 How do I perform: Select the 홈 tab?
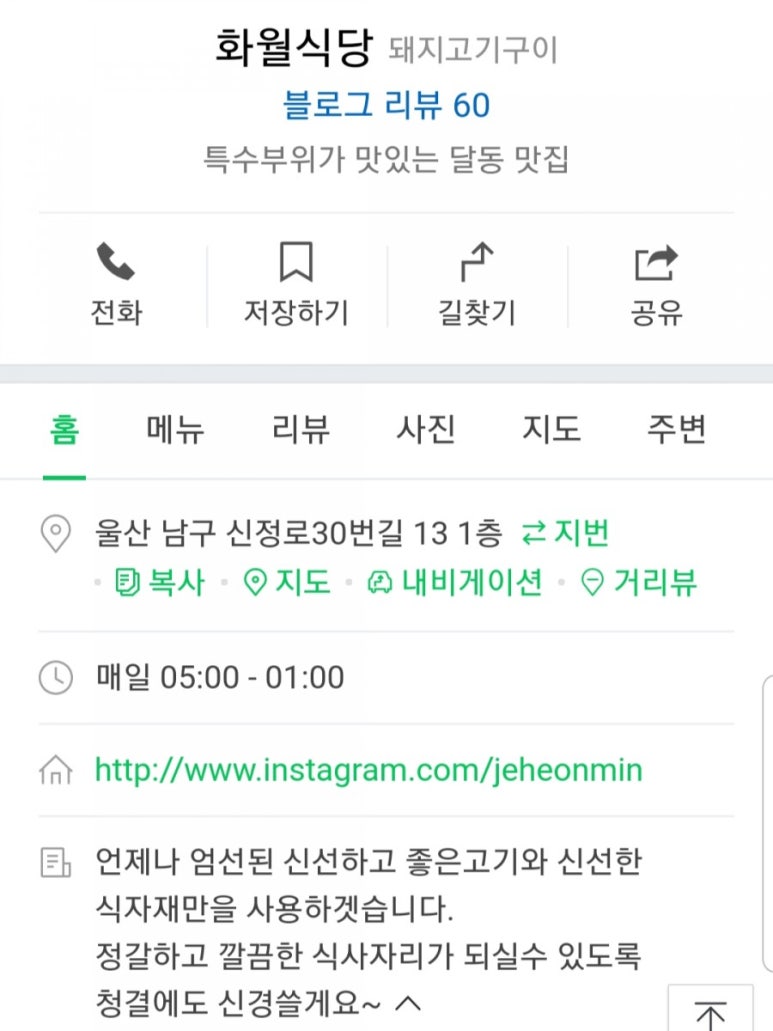(64, 430)
